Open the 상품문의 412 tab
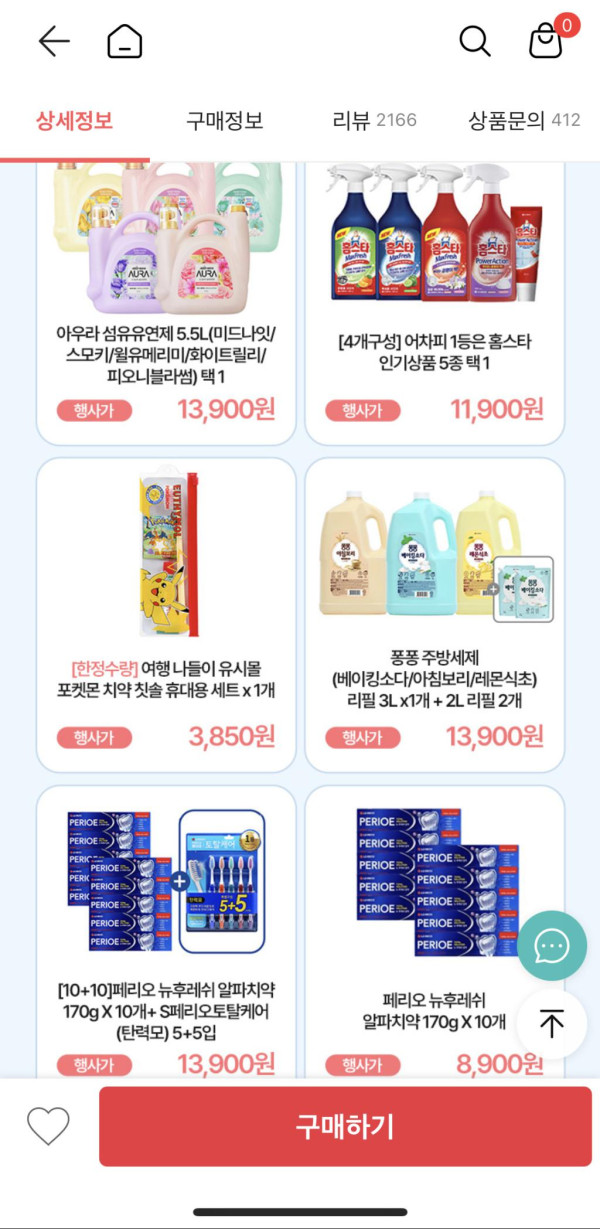 (524, 122)
